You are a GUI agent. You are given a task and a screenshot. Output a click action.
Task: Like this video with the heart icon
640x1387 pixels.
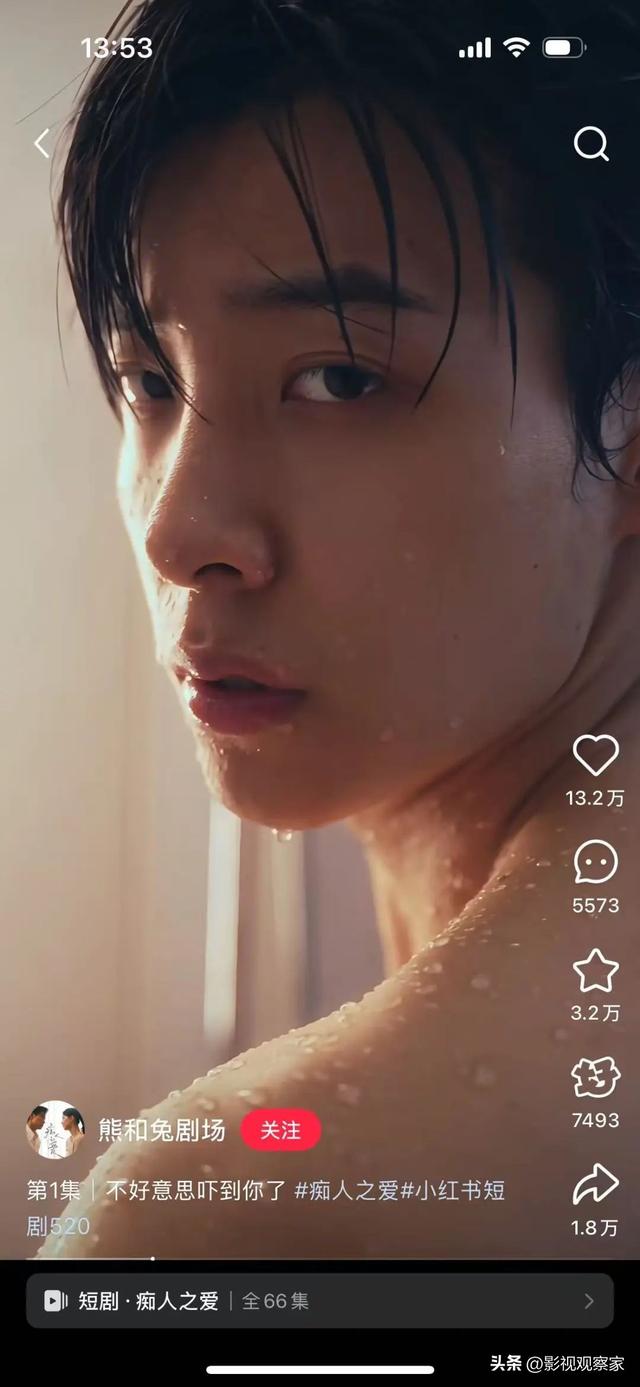(x=595, y=756)
